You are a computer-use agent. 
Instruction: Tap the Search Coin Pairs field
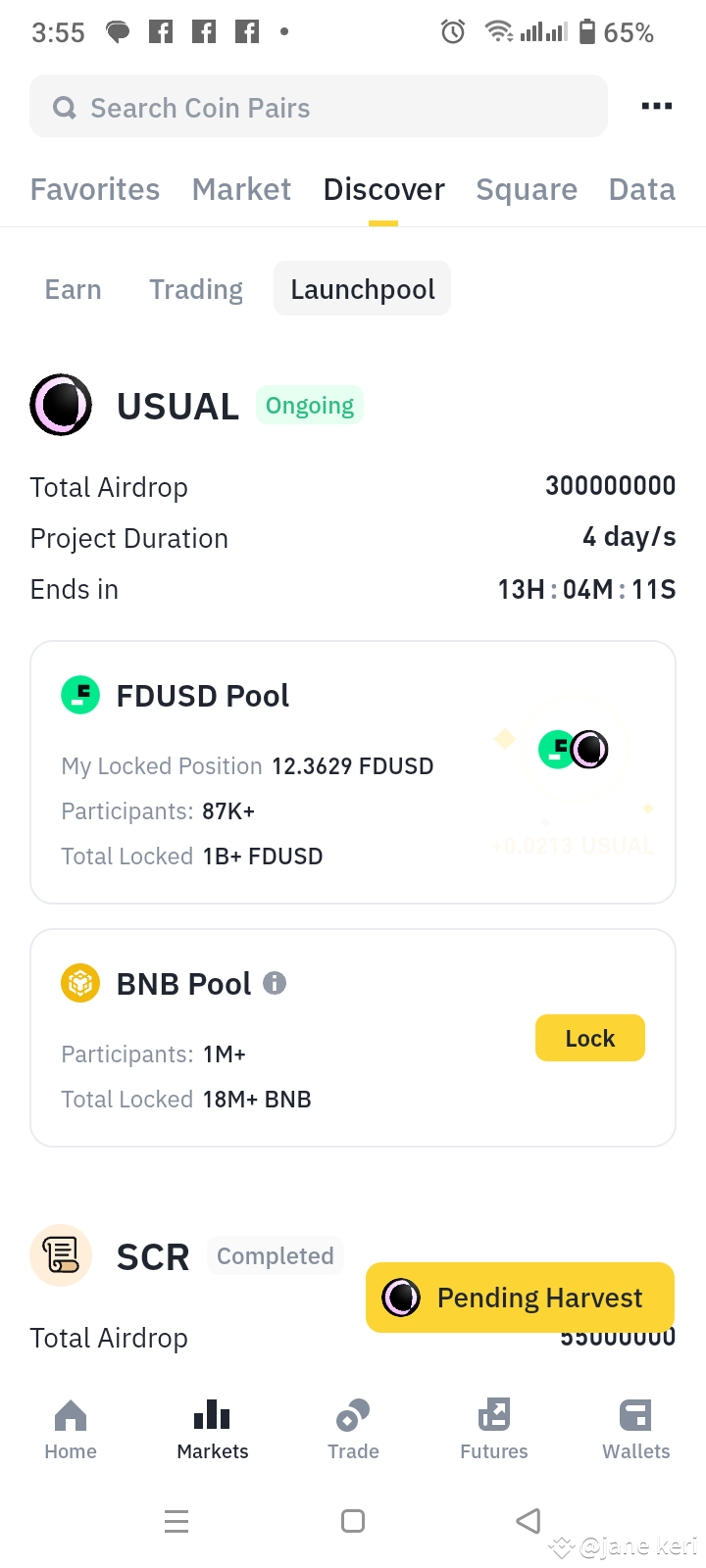pos(318,107)
